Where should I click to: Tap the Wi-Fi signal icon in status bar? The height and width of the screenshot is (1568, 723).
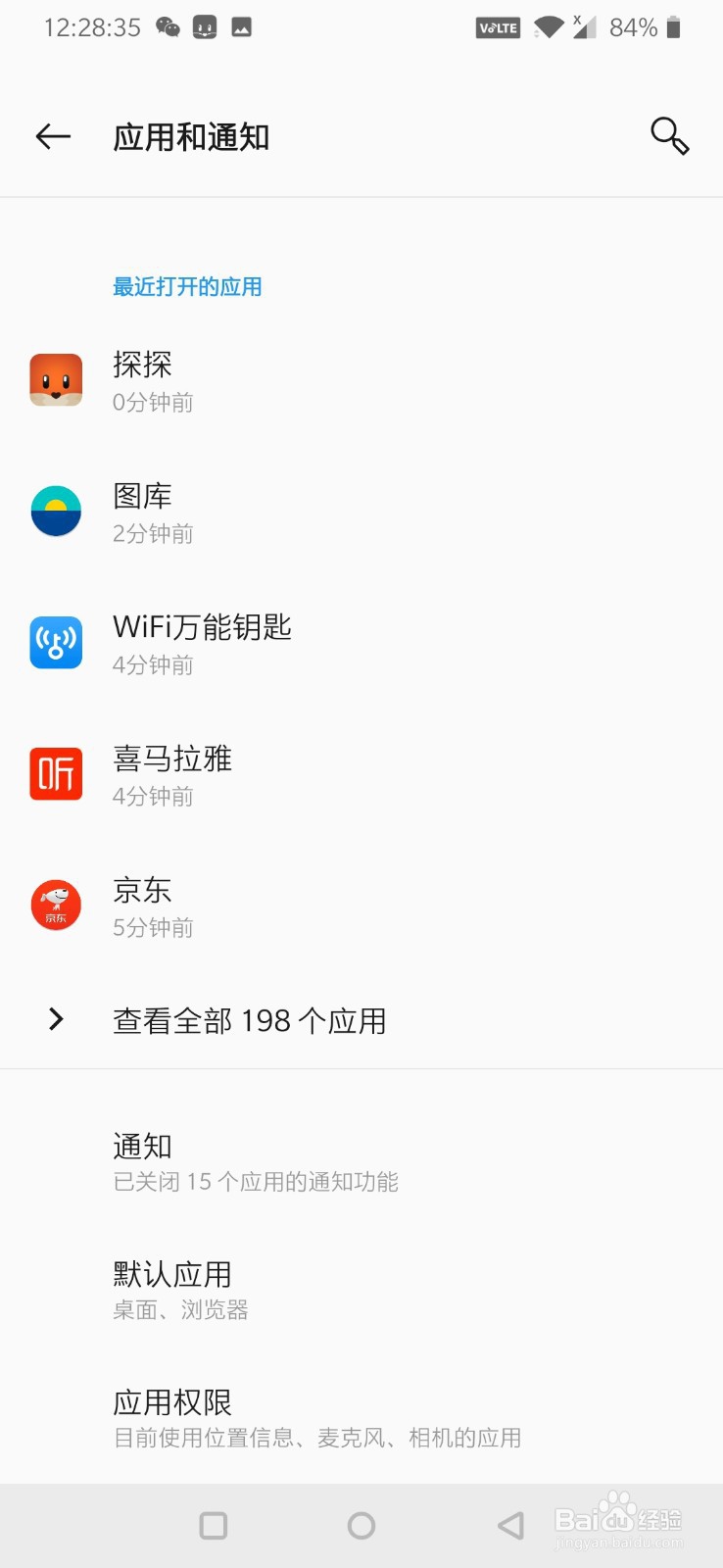pyautogui.click(x=549, y=26)
